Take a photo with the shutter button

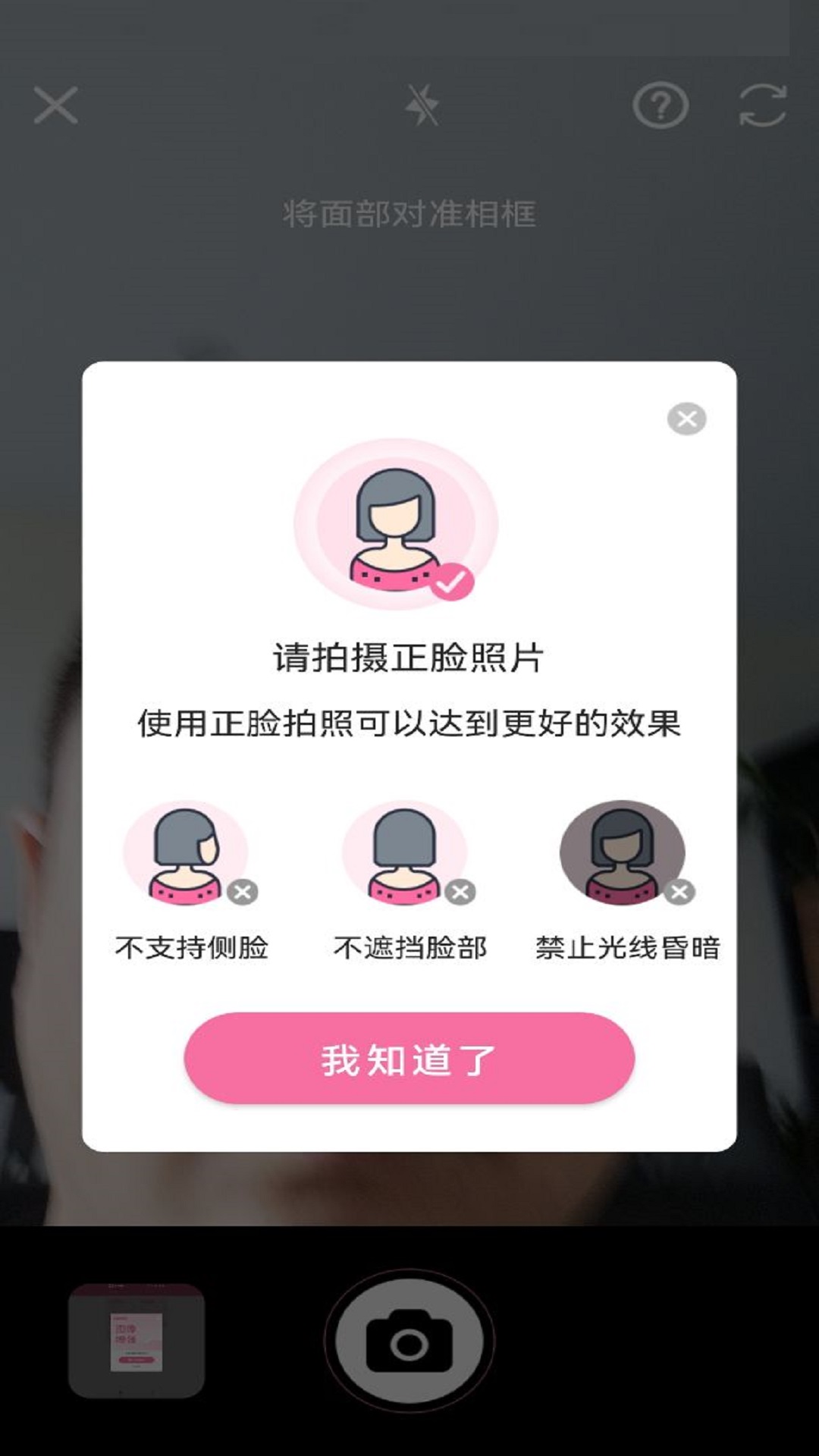(409, 1341)
